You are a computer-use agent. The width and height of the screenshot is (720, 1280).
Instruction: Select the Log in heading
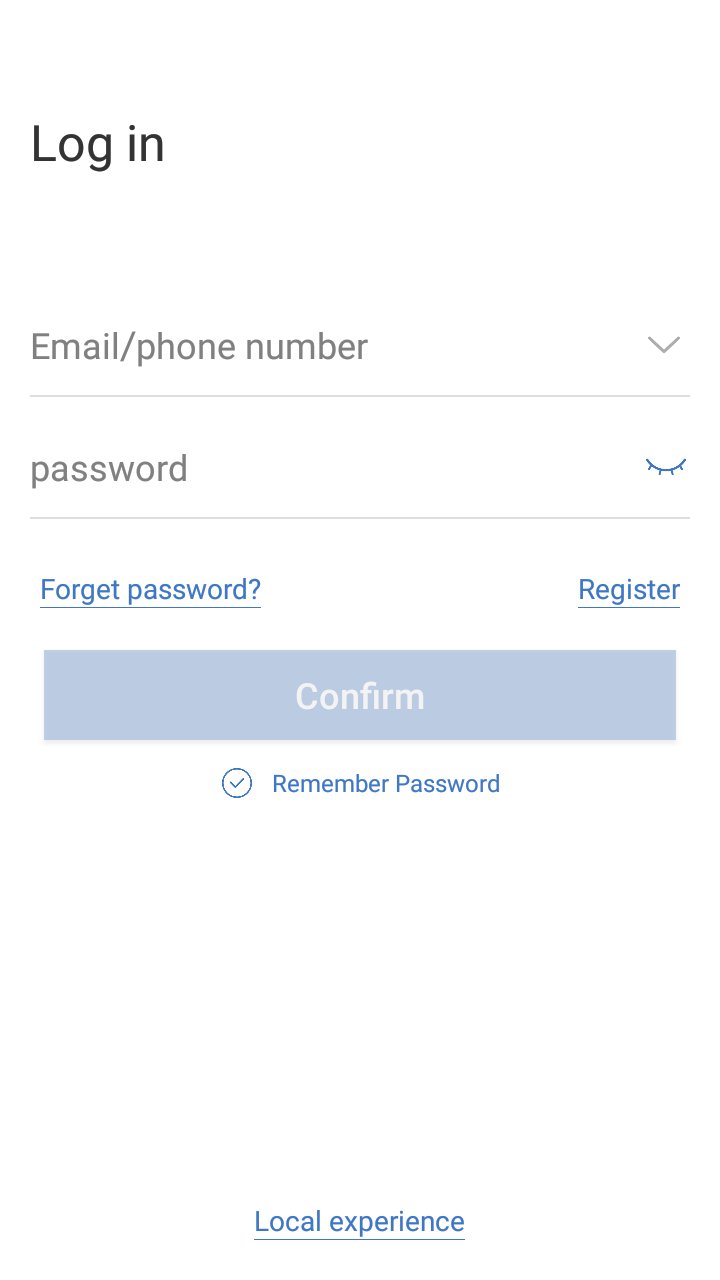97,143
